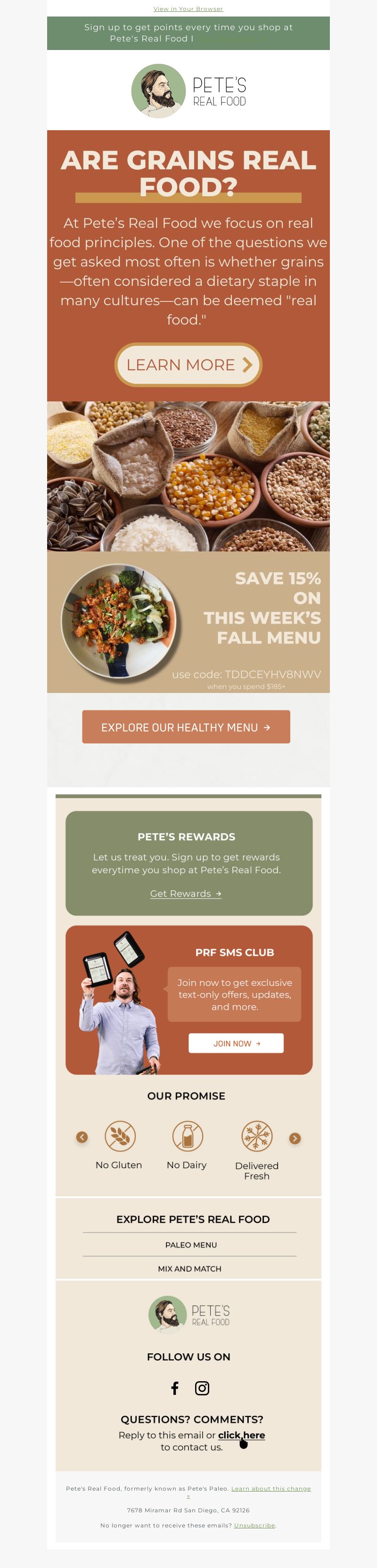
Task: Explore our healthy menu button
Action: 186,727
